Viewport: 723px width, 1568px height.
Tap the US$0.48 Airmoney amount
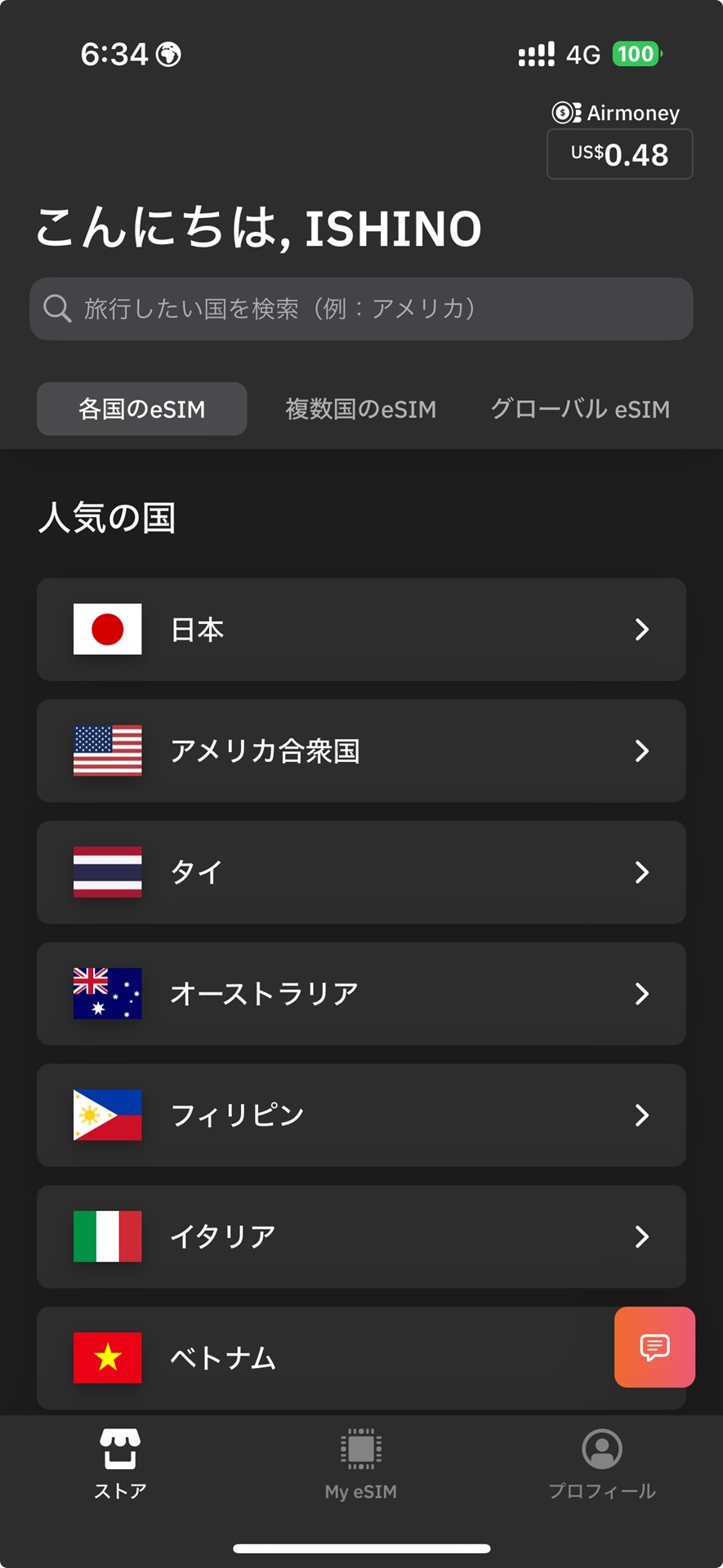tap(618, 154)
